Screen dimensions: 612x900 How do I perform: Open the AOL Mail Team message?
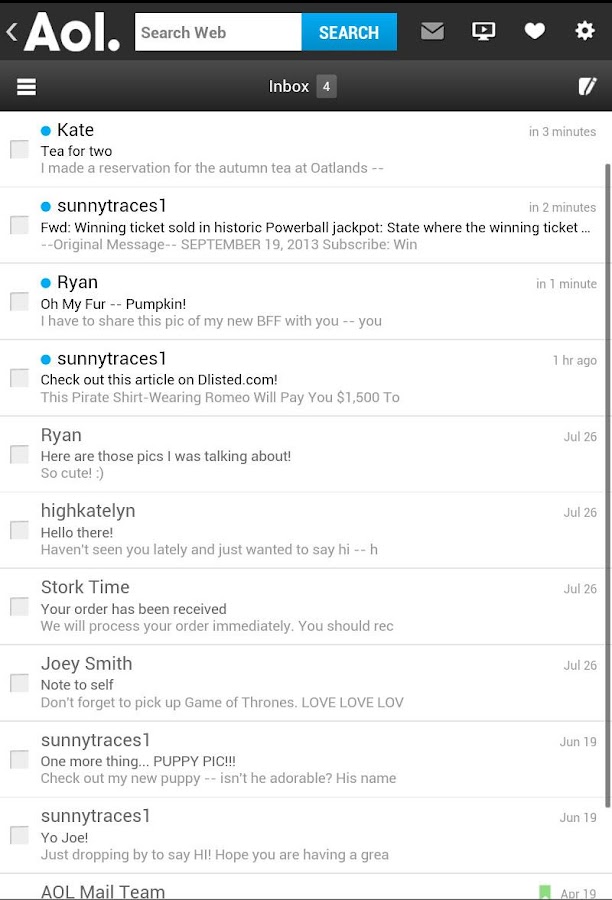[300, 890]
